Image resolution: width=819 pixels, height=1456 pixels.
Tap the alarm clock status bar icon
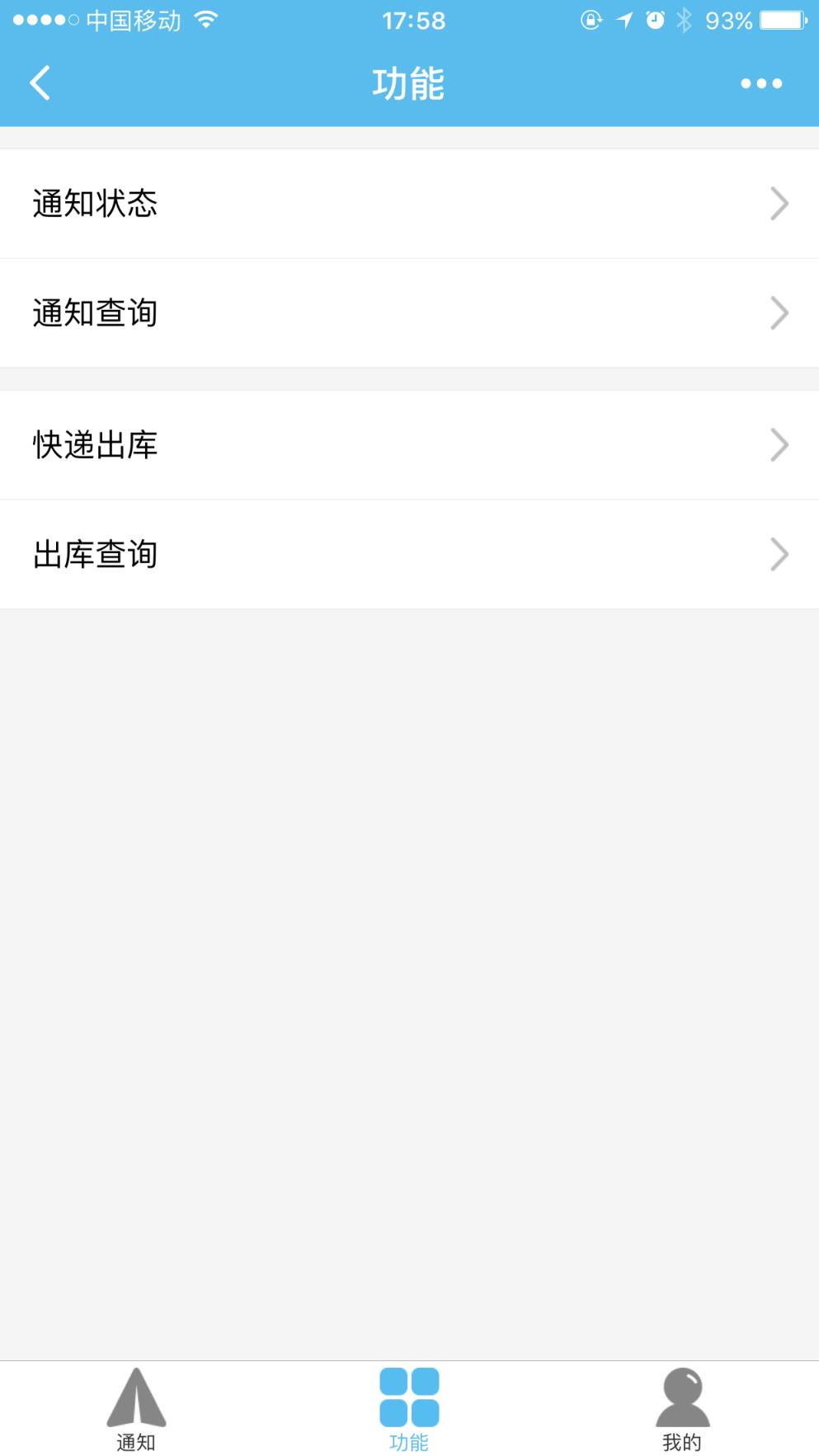click(x=652, y=20)
